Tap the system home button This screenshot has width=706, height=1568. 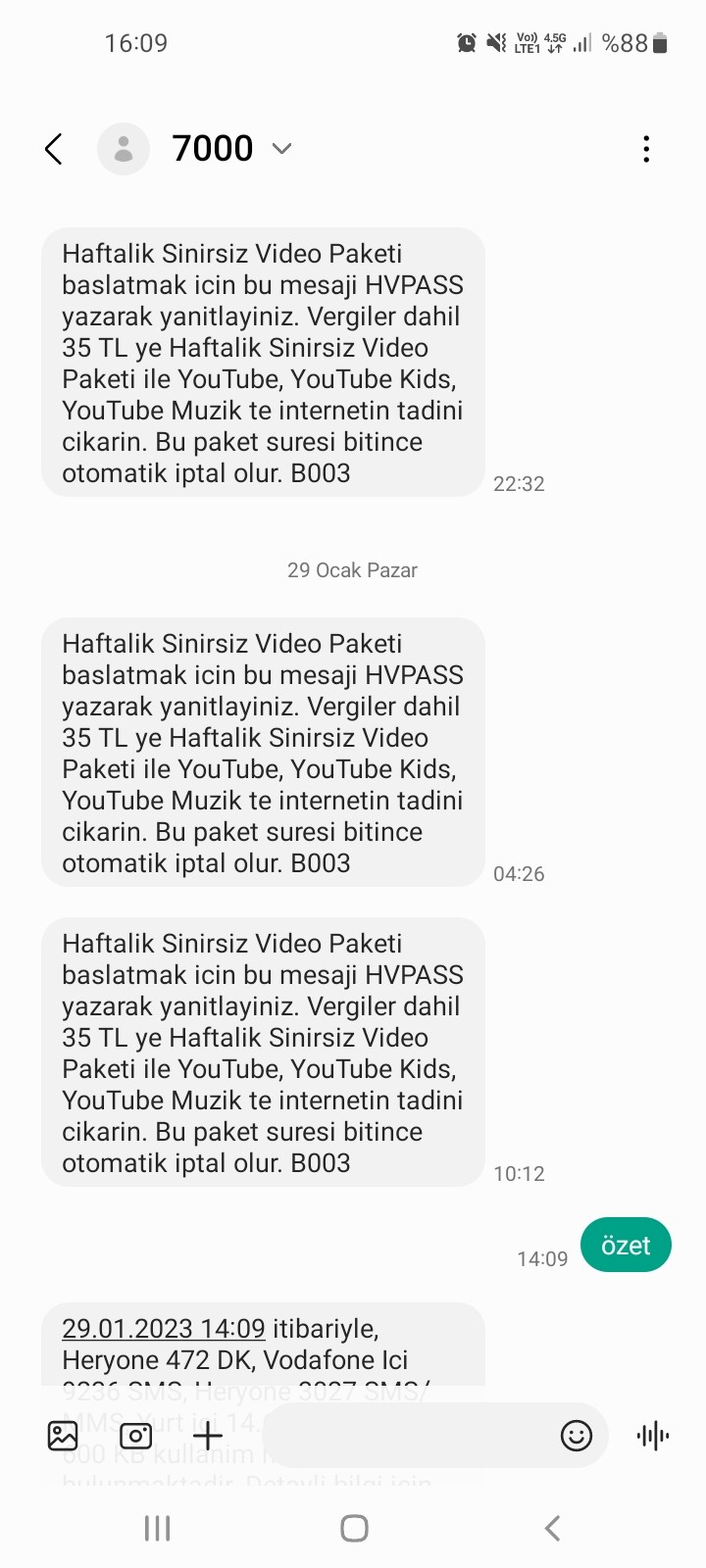(x=354, y=1528)
